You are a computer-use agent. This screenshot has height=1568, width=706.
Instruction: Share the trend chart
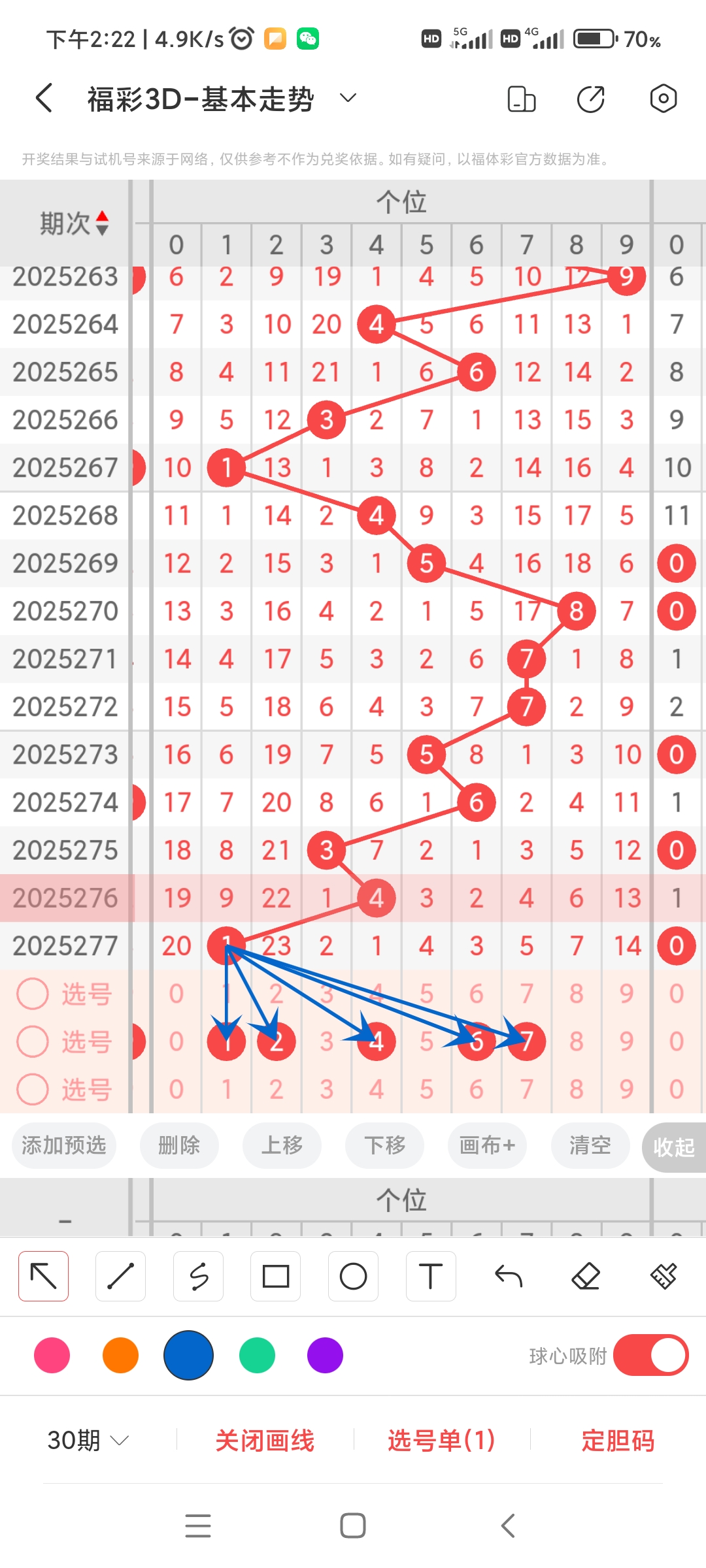(x=591, y=99)
